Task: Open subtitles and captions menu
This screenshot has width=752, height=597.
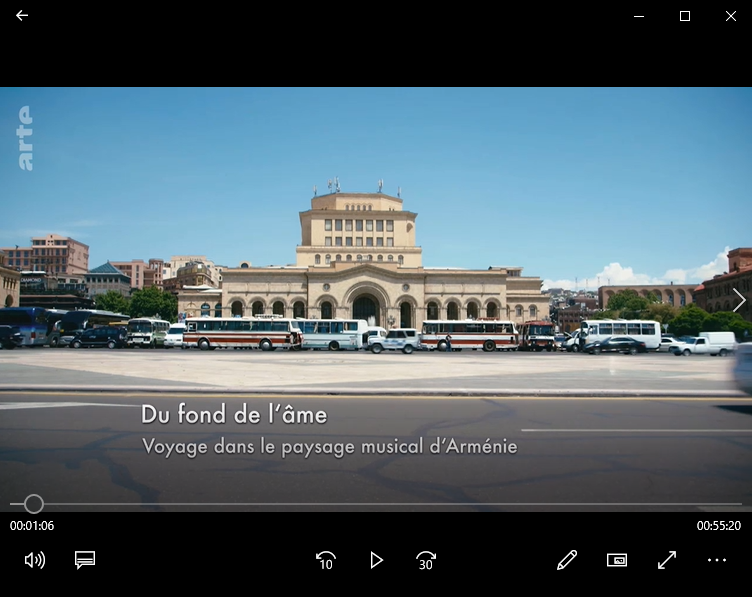Action: click(85, 560)
